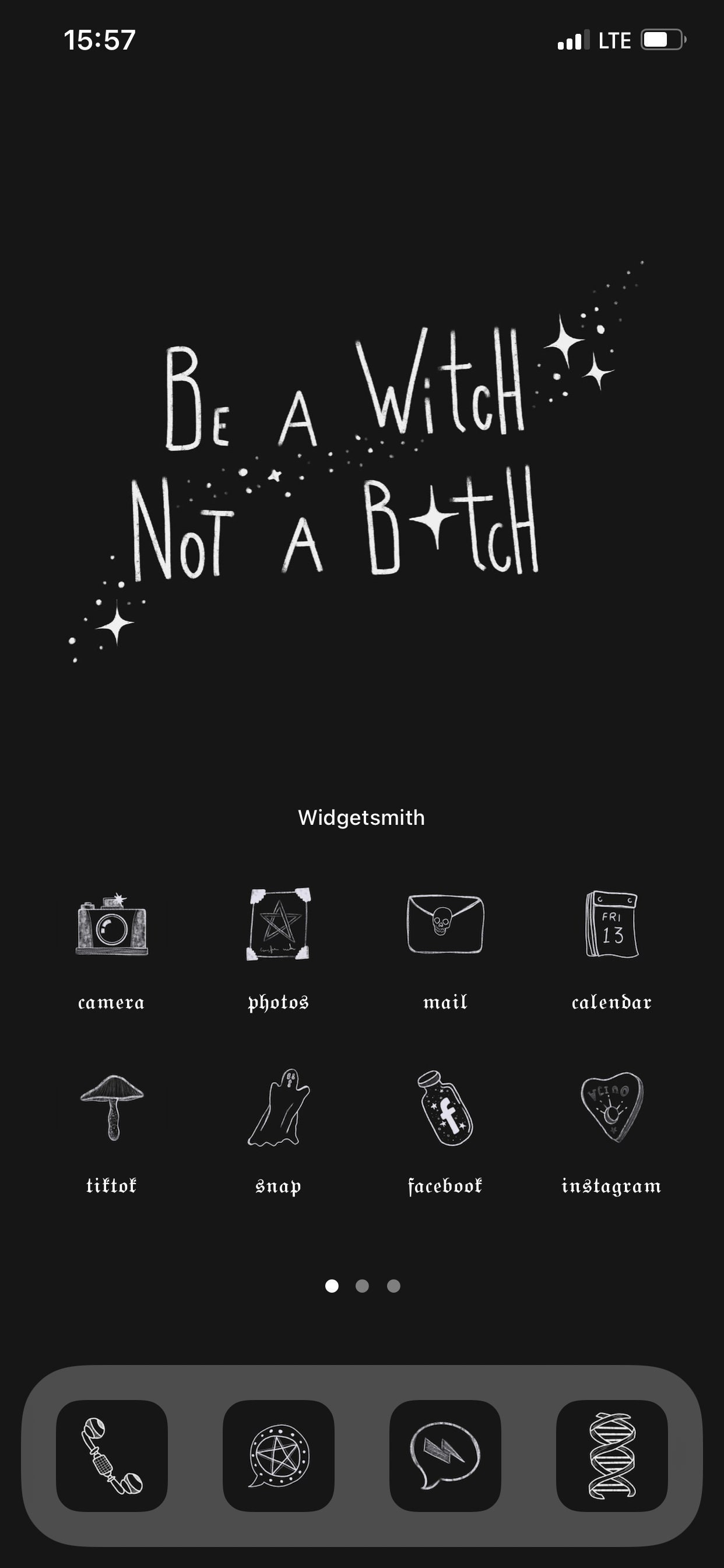Tap the Widgetsmith quote widget
This screenshot has width=724, height=1568.
pyautogui.click(x=361, y=463)
